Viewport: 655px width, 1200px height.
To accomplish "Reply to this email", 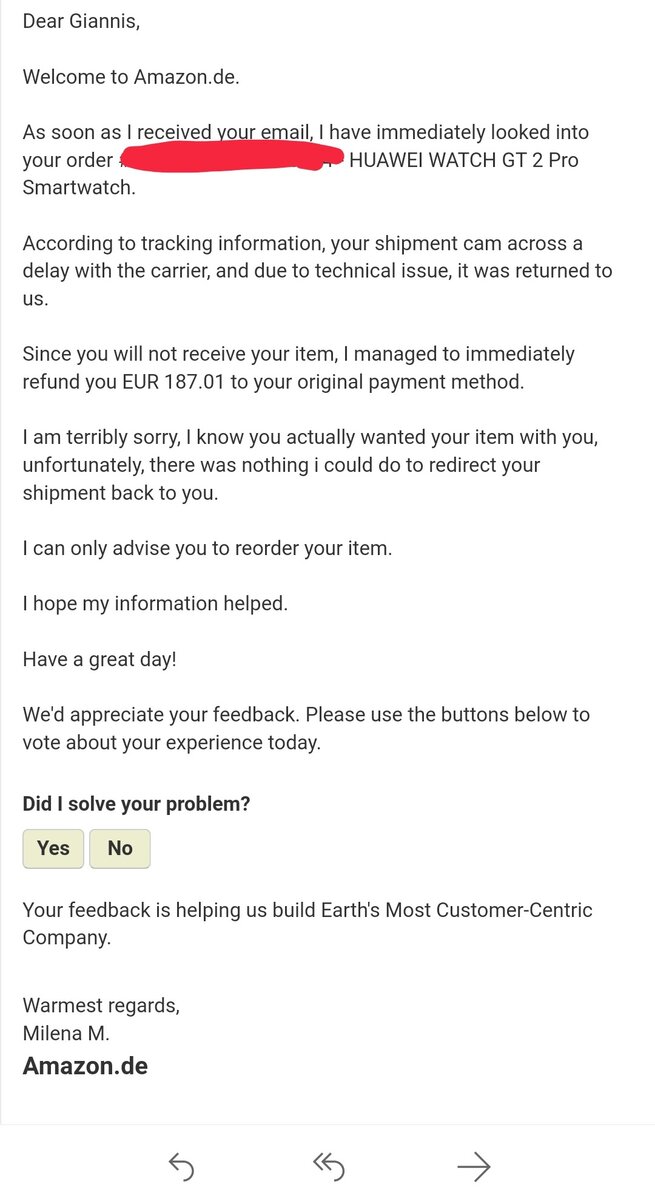I will 181,1165.
